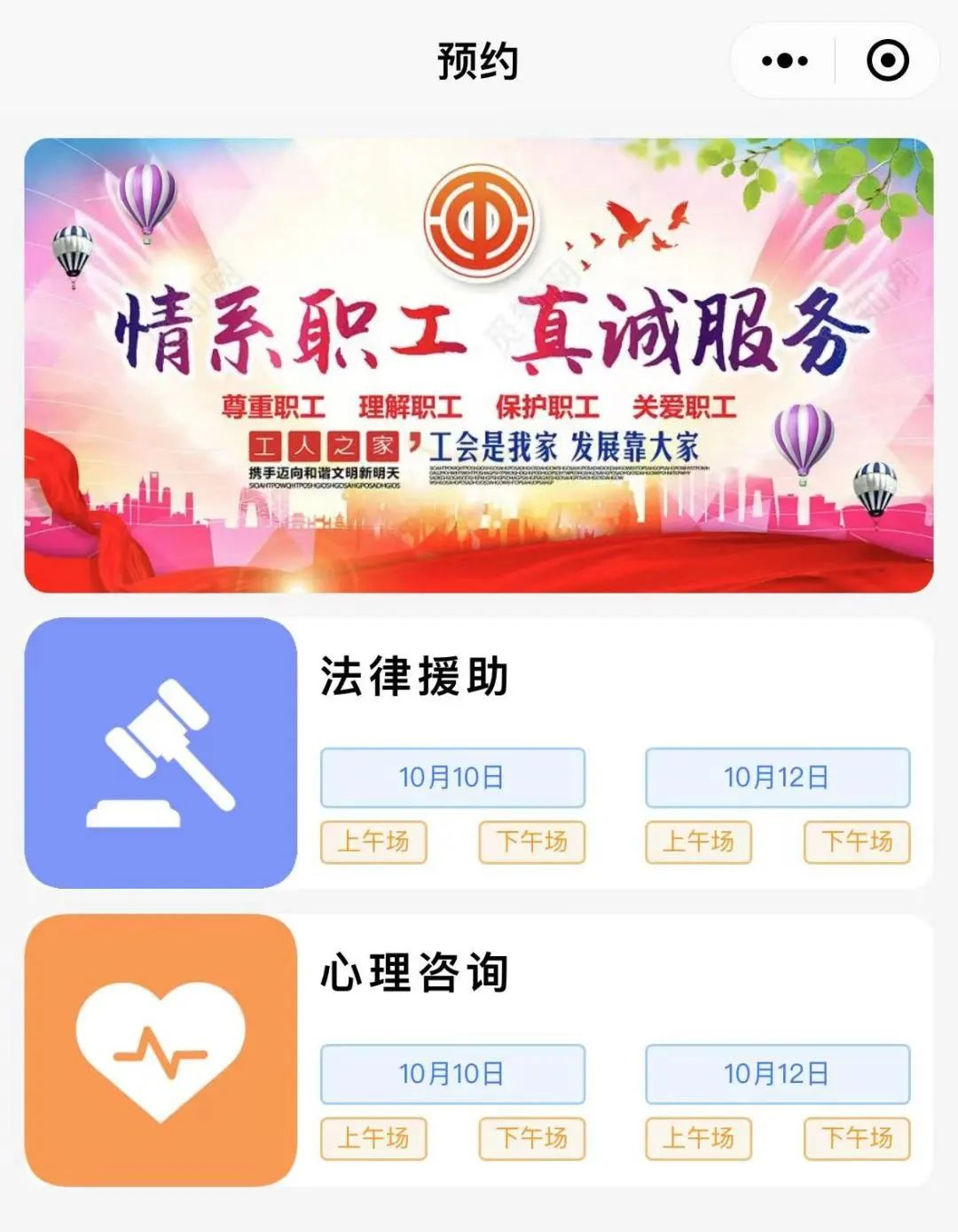Viewport: 958px width, 1232px height.
Task: Book the 下午场 on 10月12日 for 心理咨询
Action: tap(853, 1138)
